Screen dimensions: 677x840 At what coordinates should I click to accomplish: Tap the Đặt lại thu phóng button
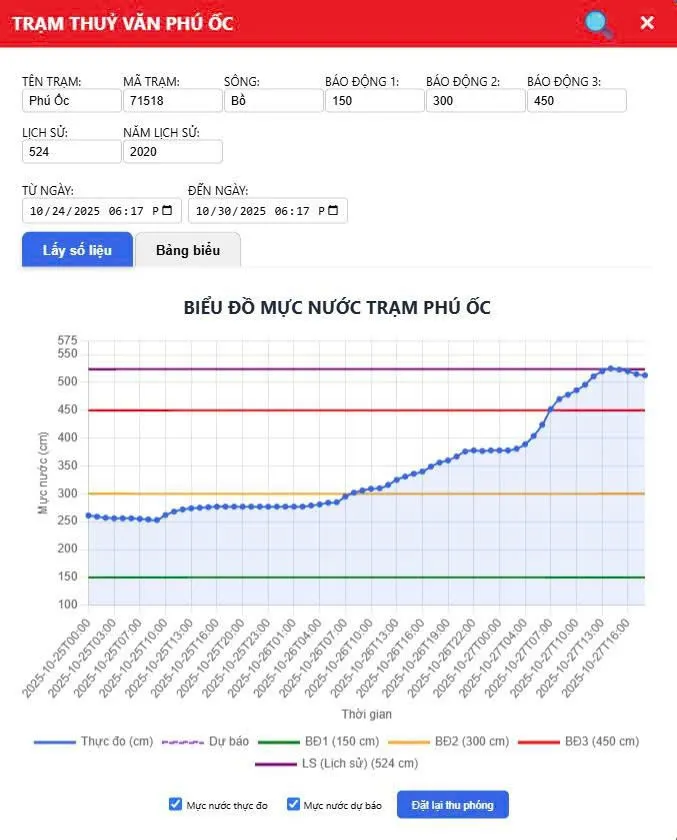pos(452,805)
